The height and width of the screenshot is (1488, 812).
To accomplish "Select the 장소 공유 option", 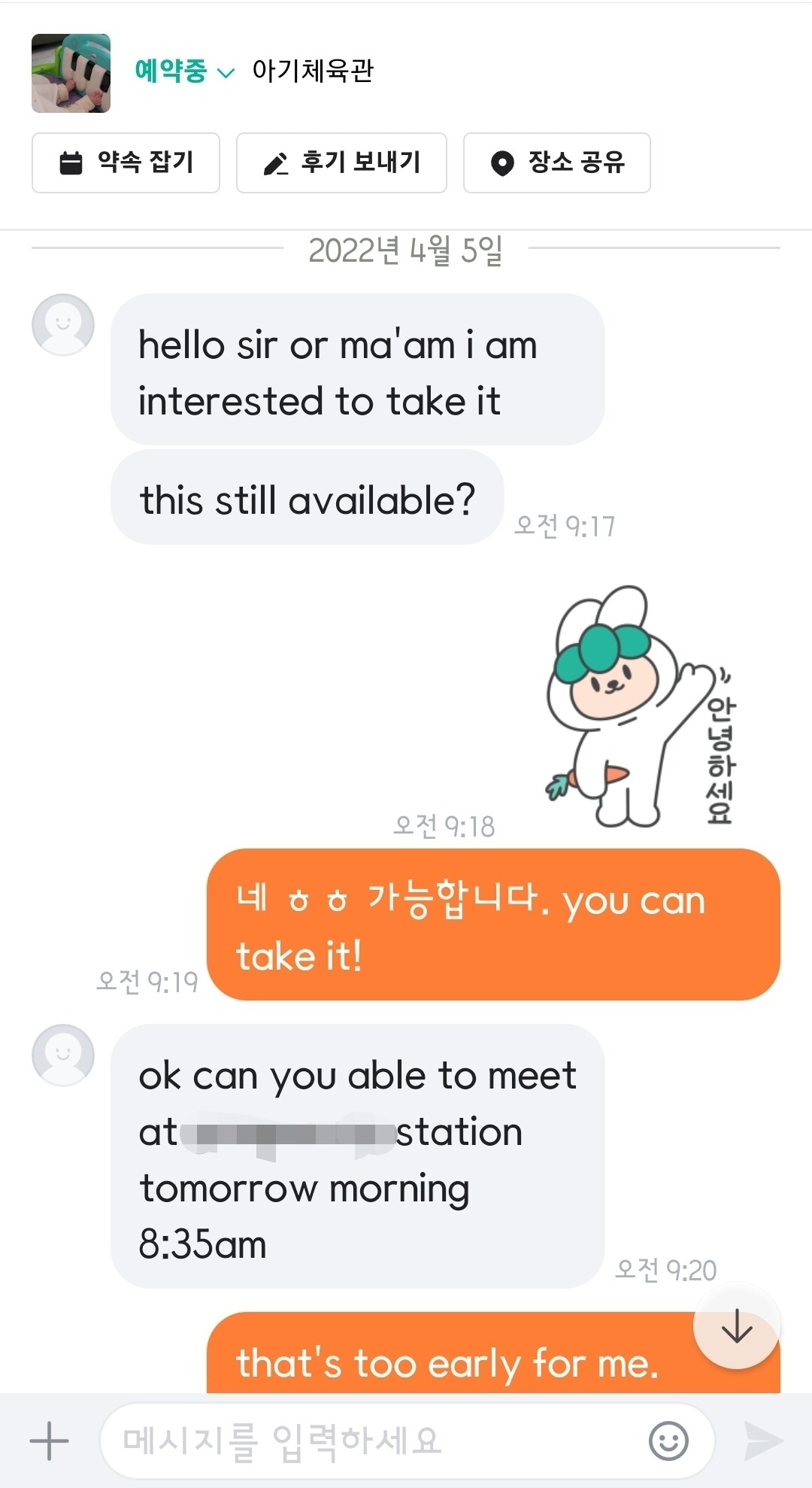I will pyautogui.click(x=556, y=163).
